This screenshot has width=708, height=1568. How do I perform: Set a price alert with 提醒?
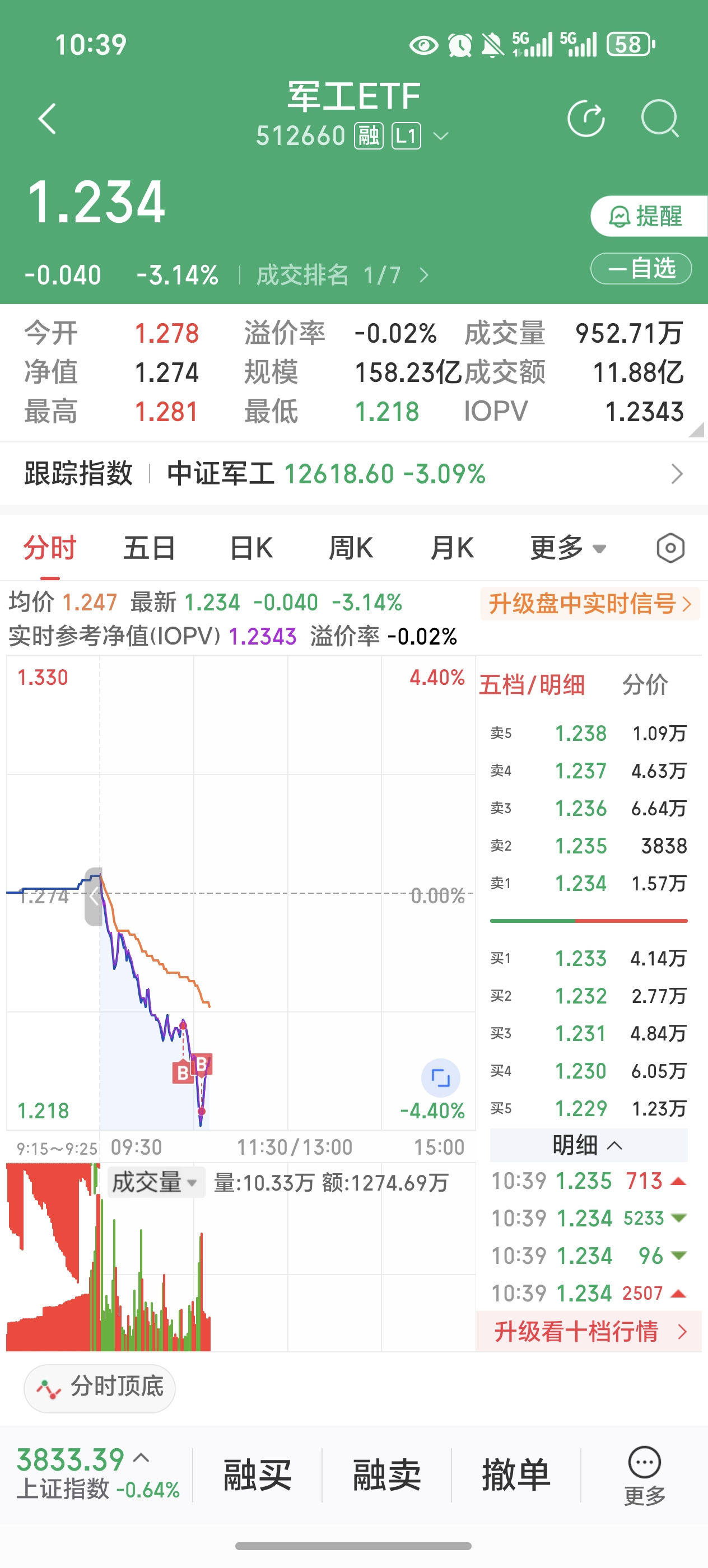(646, 216)
